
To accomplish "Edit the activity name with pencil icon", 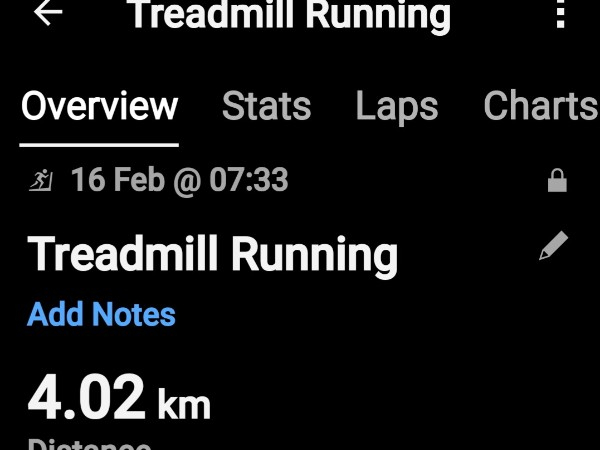I will click(x=553, y=246).
